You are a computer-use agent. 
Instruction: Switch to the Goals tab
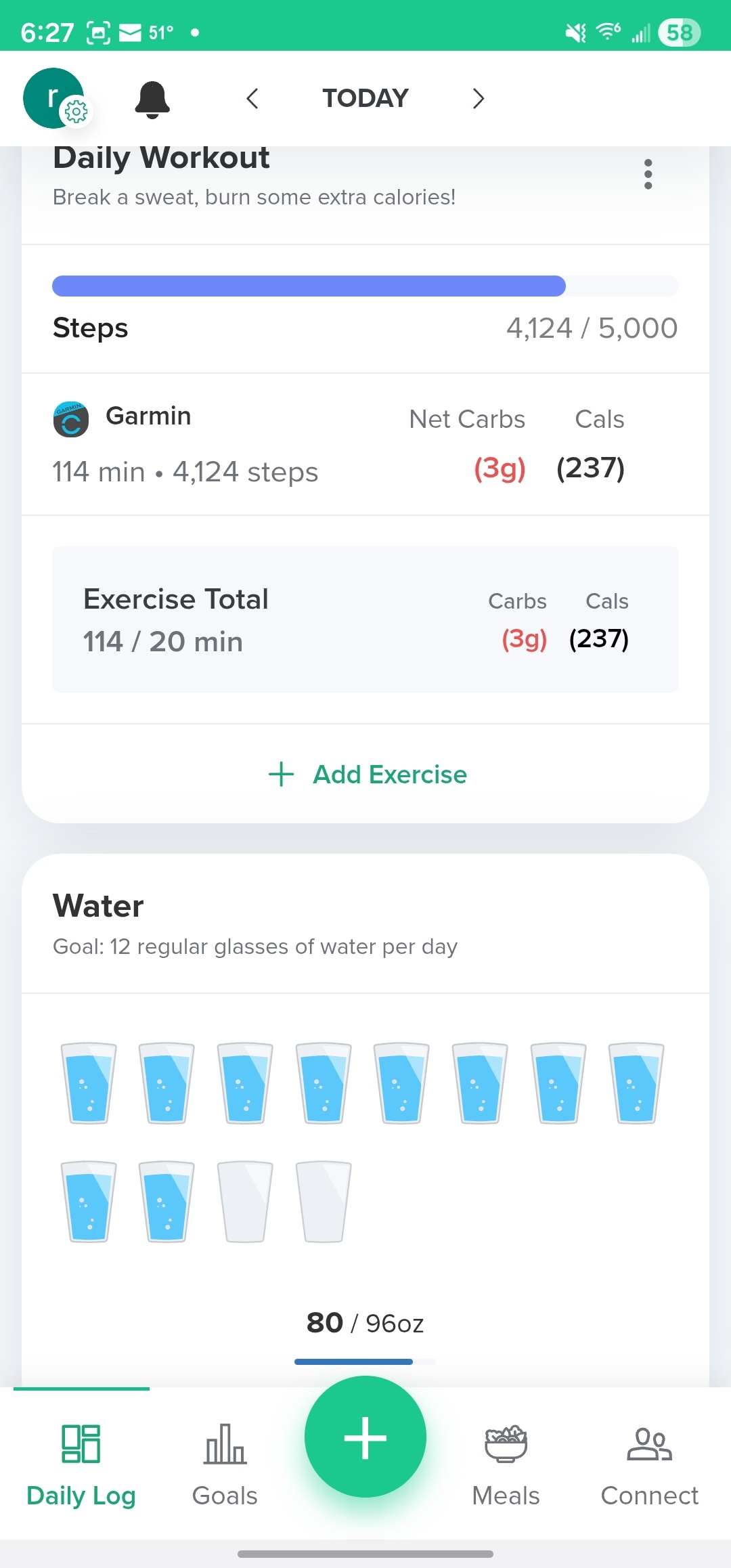pos(225,1462)
